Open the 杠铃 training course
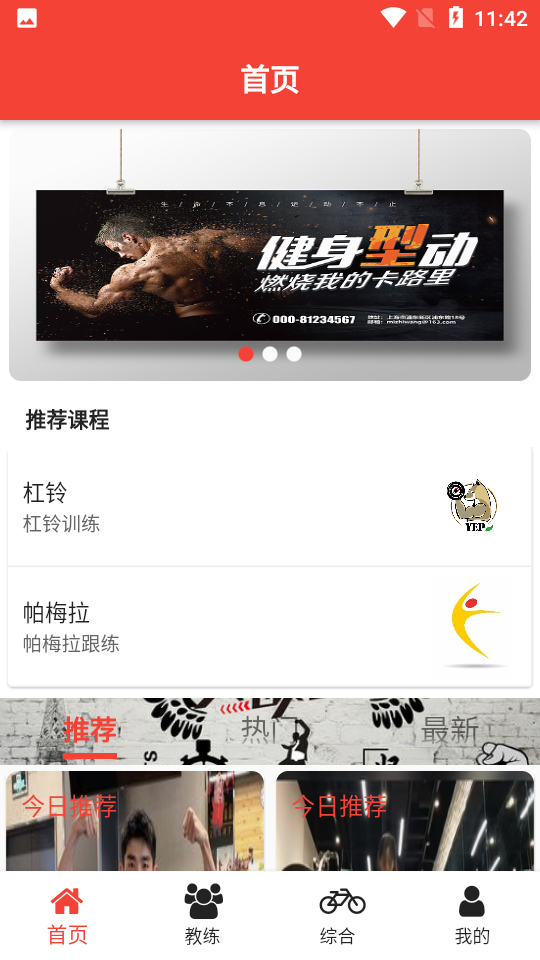 [269, 506]
